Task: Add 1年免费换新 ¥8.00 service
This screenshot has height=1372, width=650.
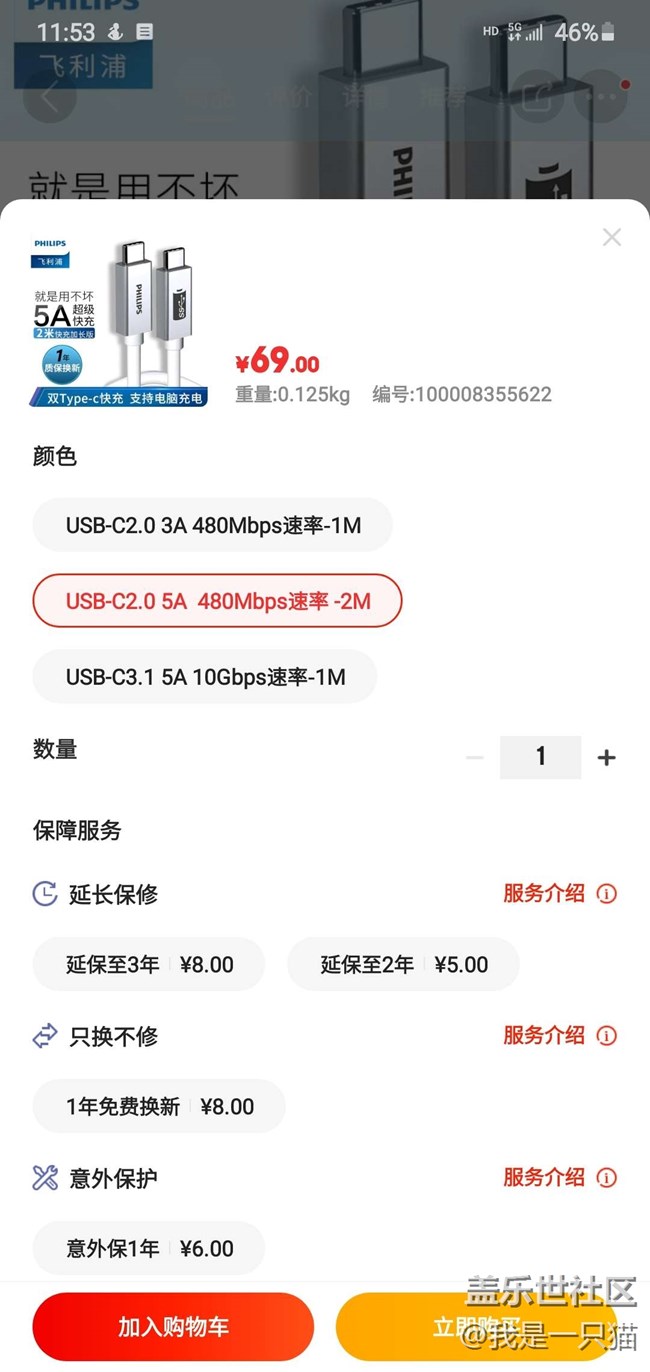Action: point(159,1107)
